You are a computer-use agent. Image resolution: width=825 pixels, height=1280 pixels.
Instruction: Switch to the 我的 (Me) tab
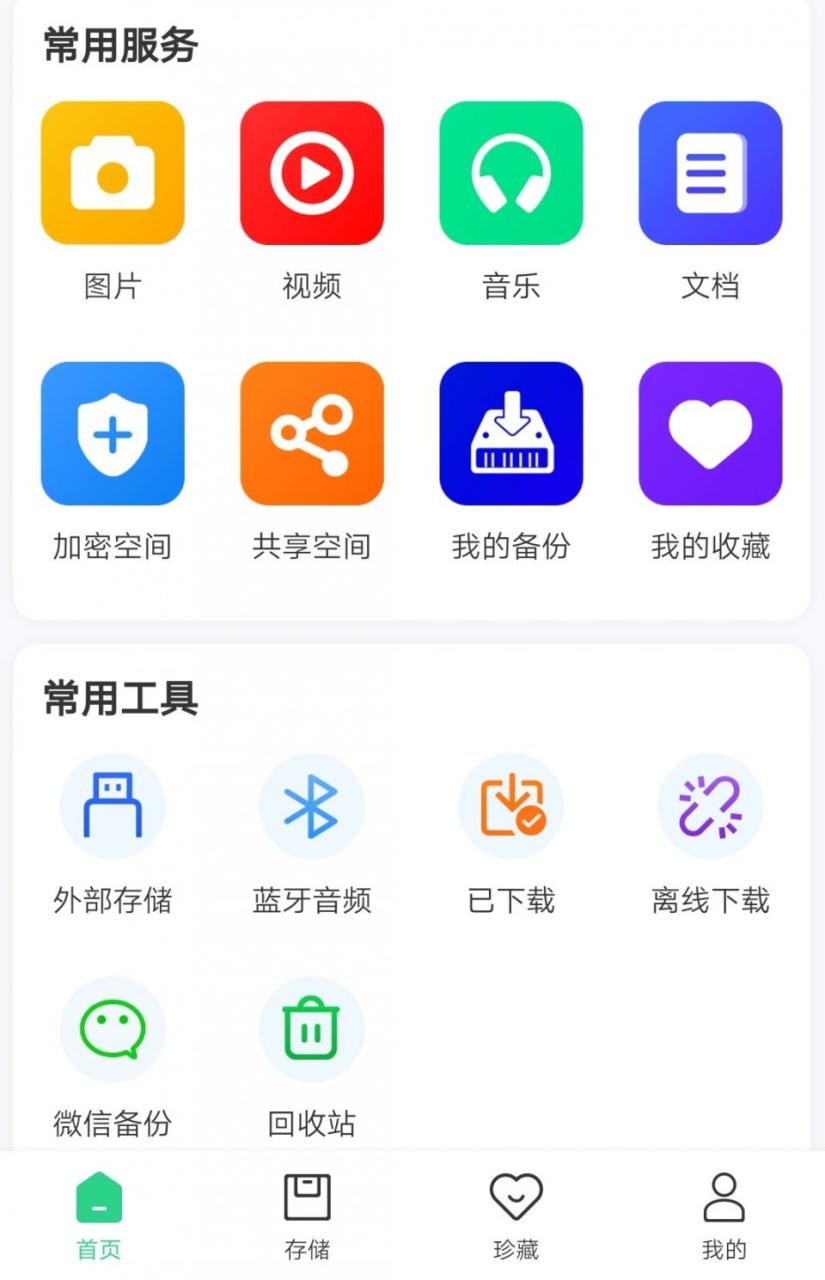[722, 1215]
